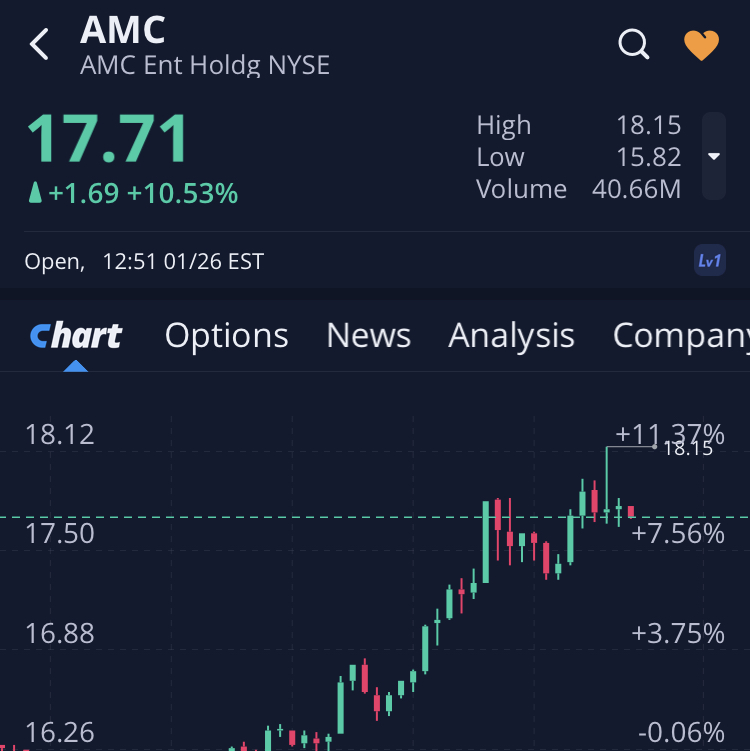The image size is (750, 751).
Task: Switch to the Options tab
Action: [x=226, y=336]
